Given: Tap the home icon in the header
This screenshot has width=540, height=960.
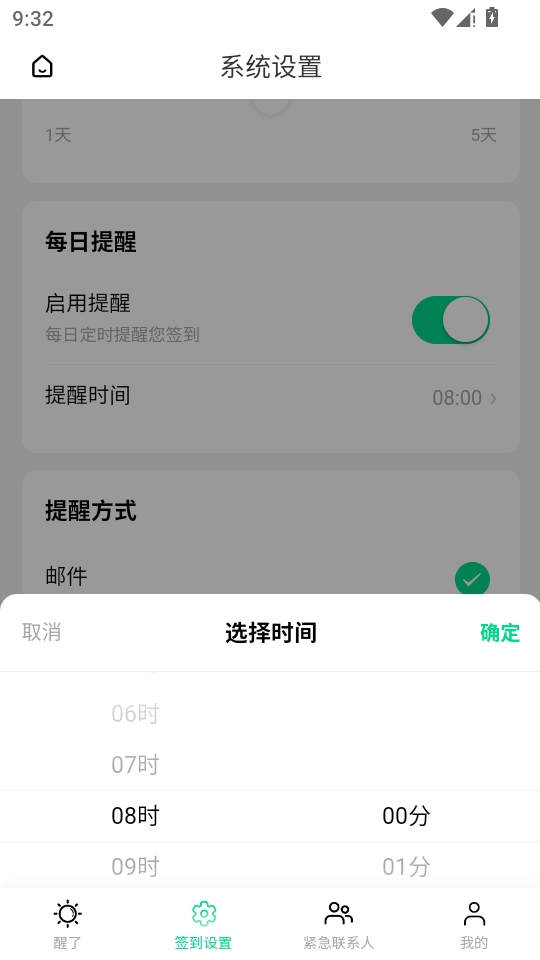Looking at the screenshot, I should click(x=42, y=67).
